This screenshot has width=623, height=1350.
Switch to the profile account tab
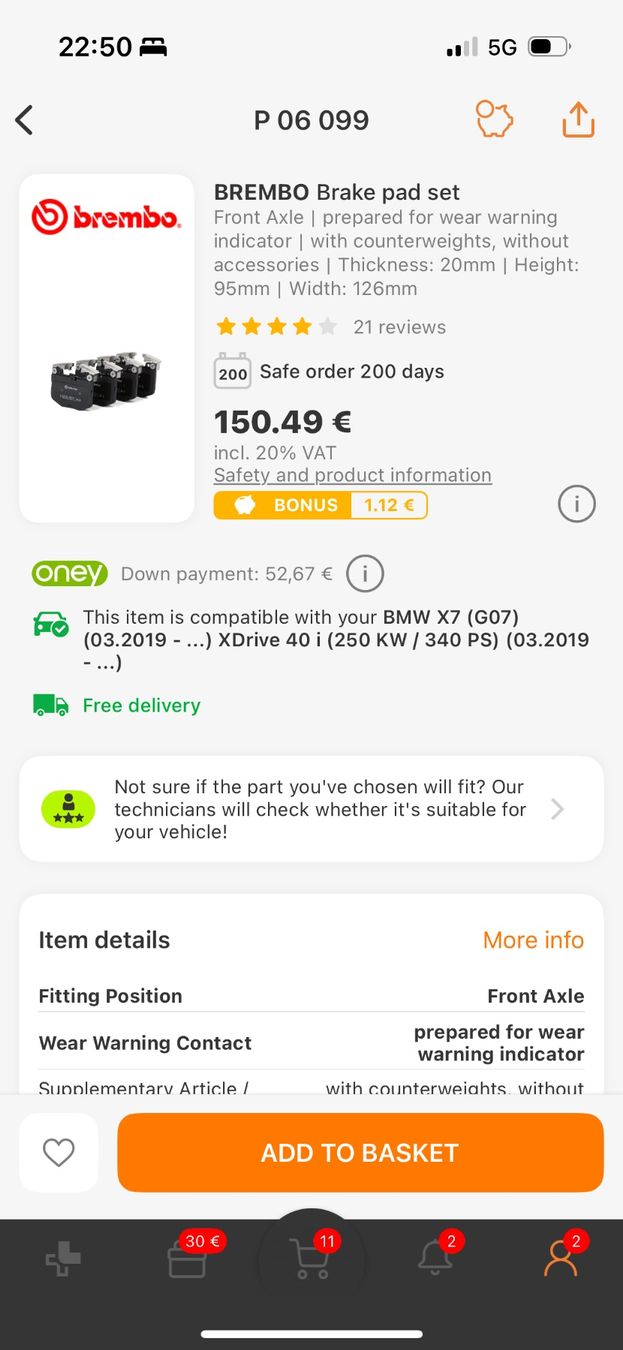click(560, 1260)
